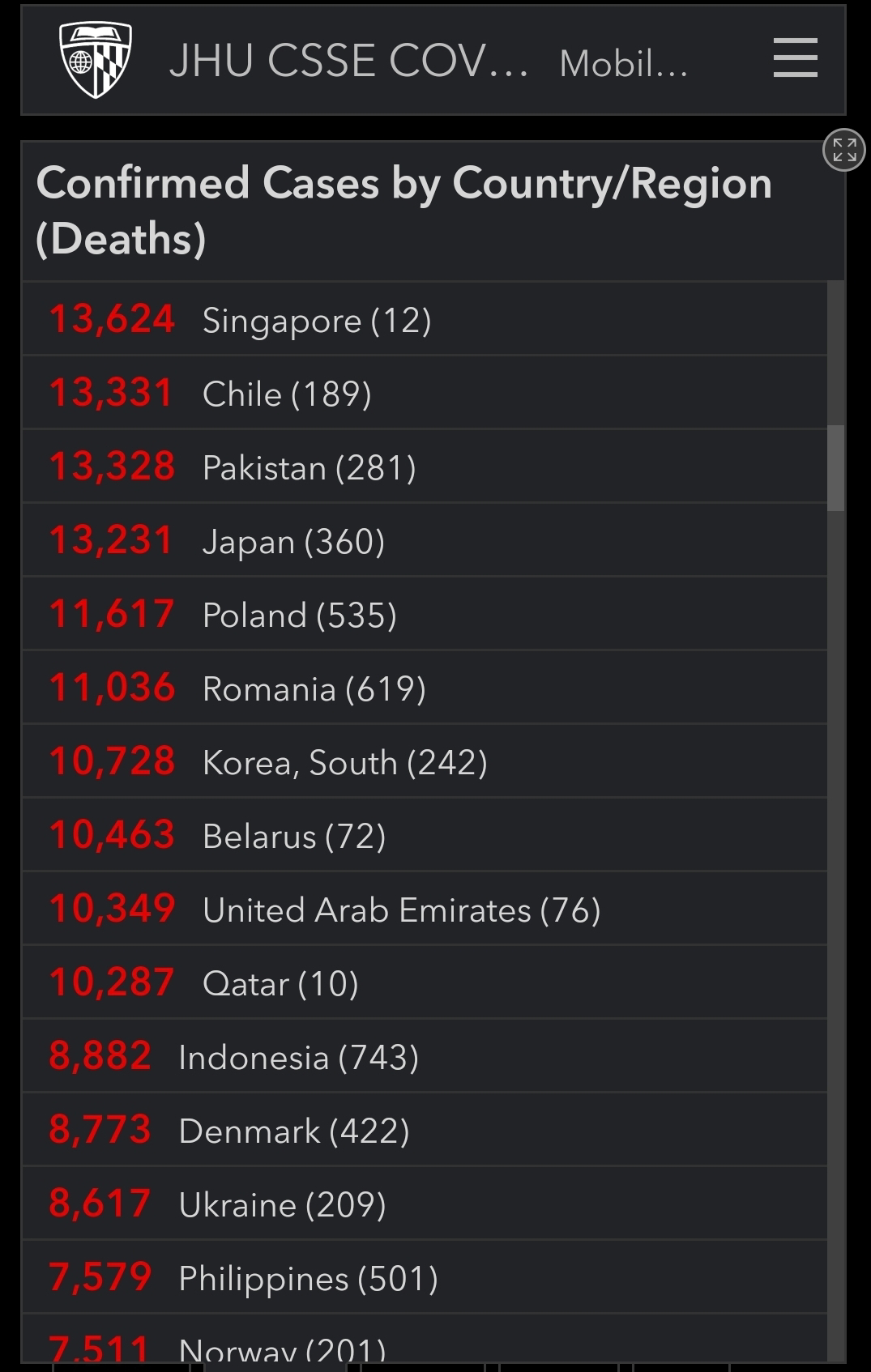Expand the confirmed cases panel to fullscreen

[844, 150]
